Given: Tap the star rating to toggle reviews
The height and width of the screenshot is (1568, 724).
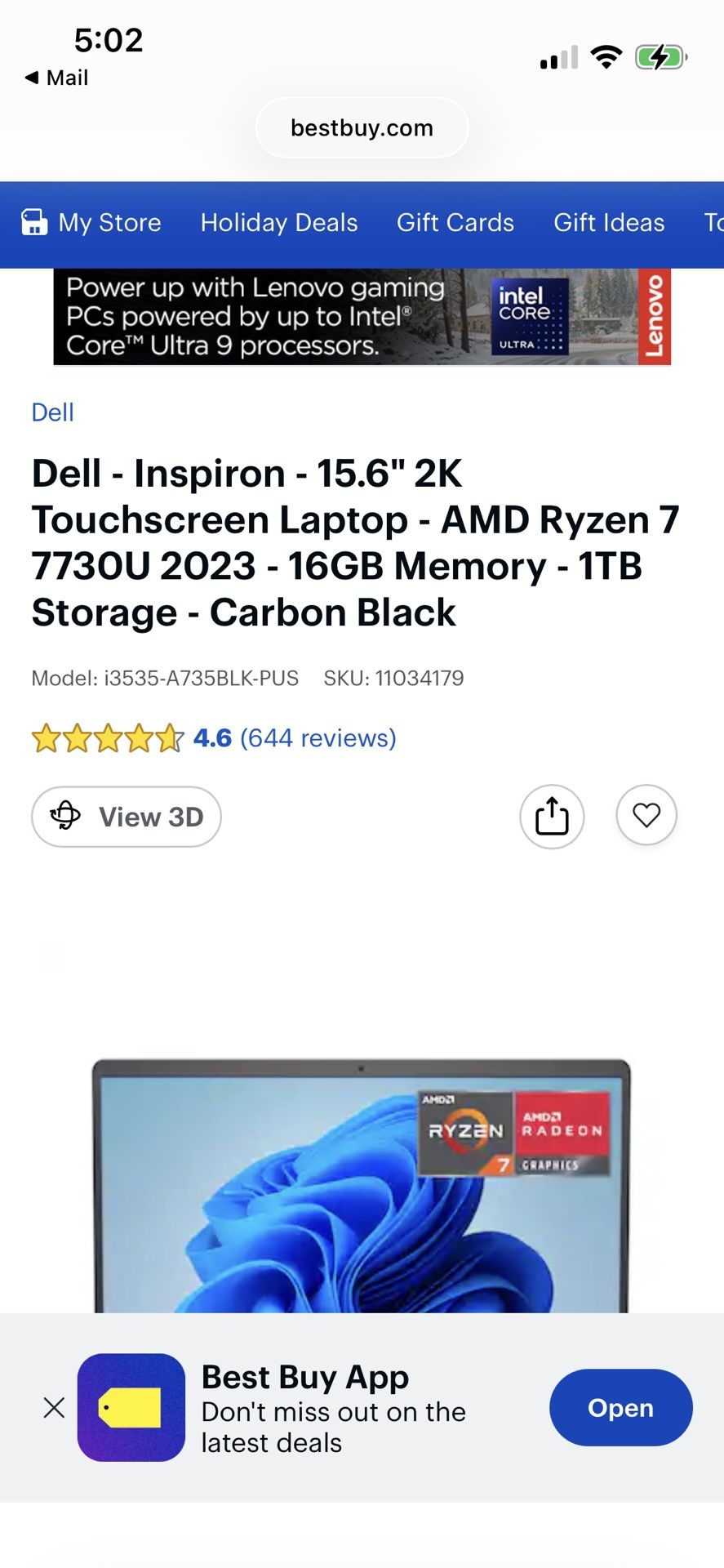Looking at the screenshot, I should (107, 737).
